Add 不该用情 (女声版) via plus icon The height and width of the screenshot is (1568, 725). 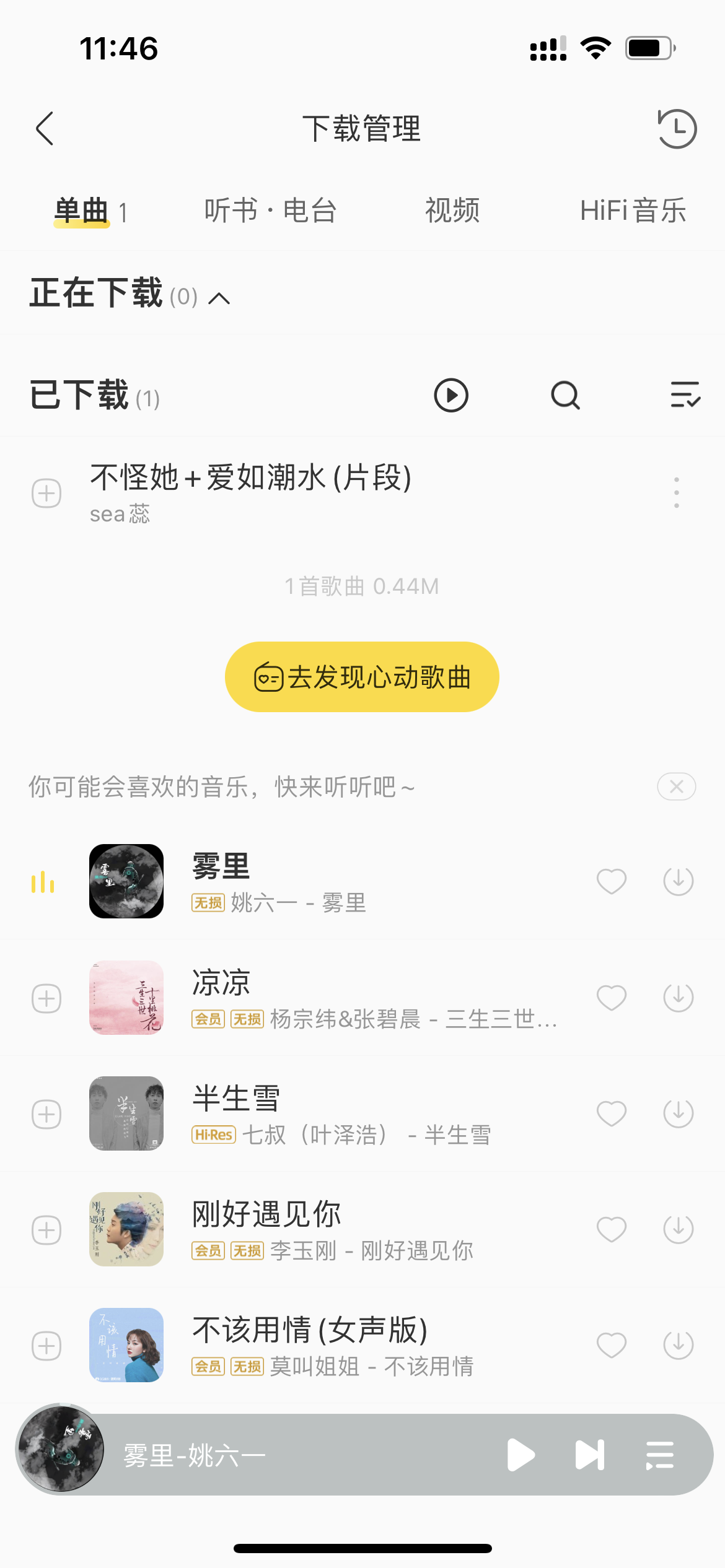click(45, 1345)
